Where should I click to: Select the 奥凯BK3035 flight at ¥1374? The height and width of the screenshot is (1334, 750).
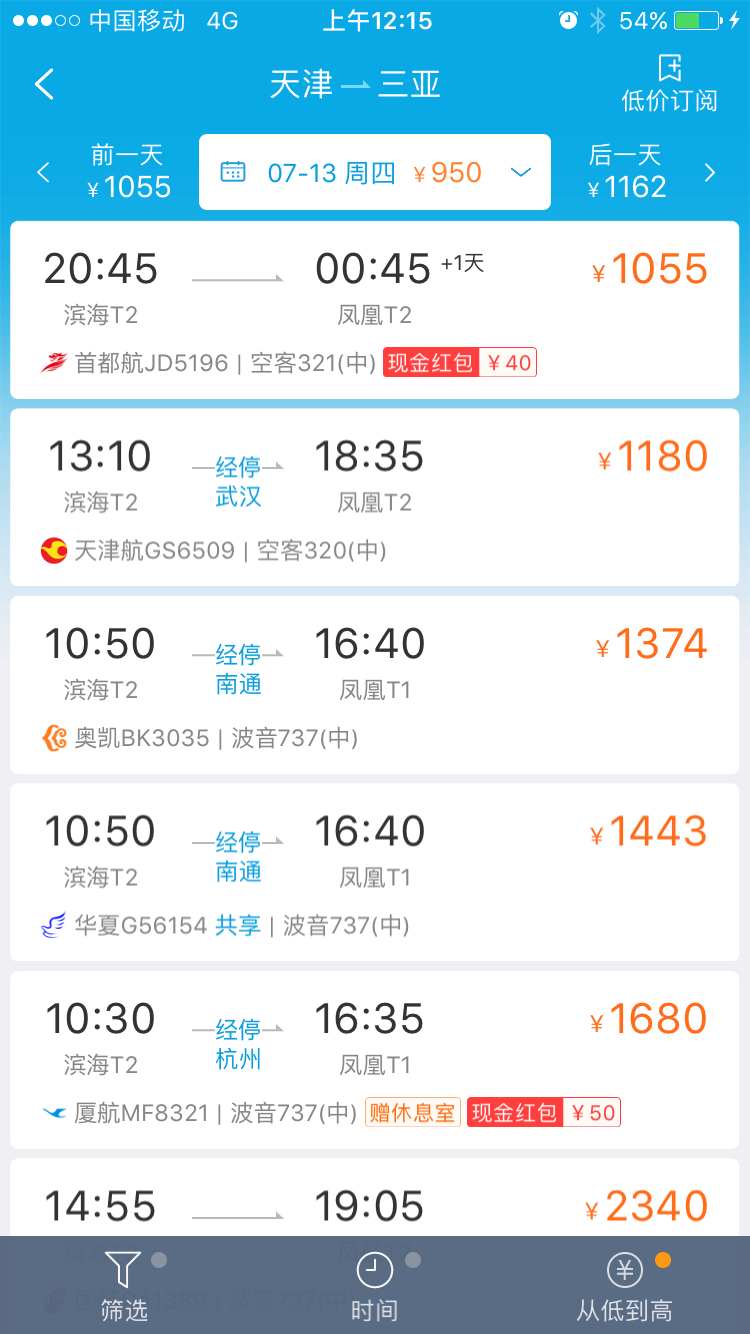point(375,685)
